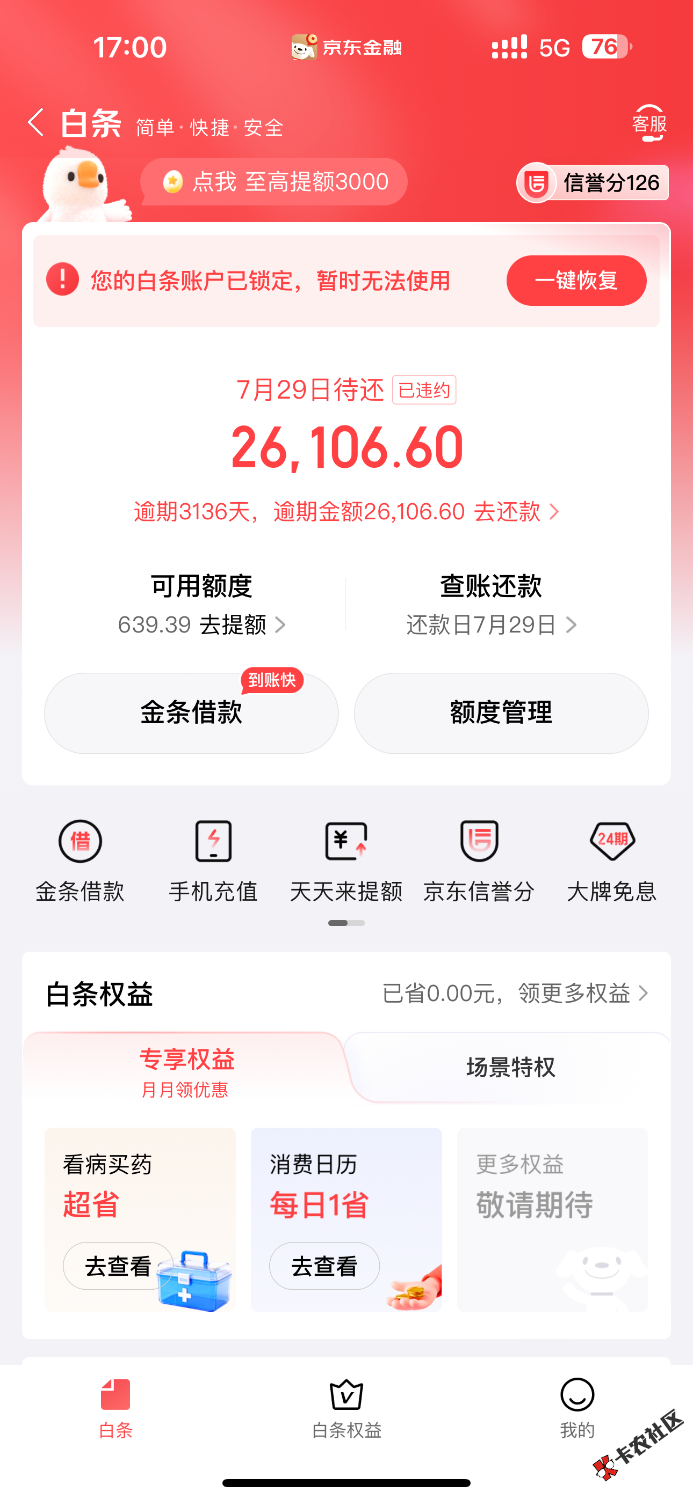Open 信誉分126 badge
693x1500 pixels.
pyautogui.click(x=593, y=182)
